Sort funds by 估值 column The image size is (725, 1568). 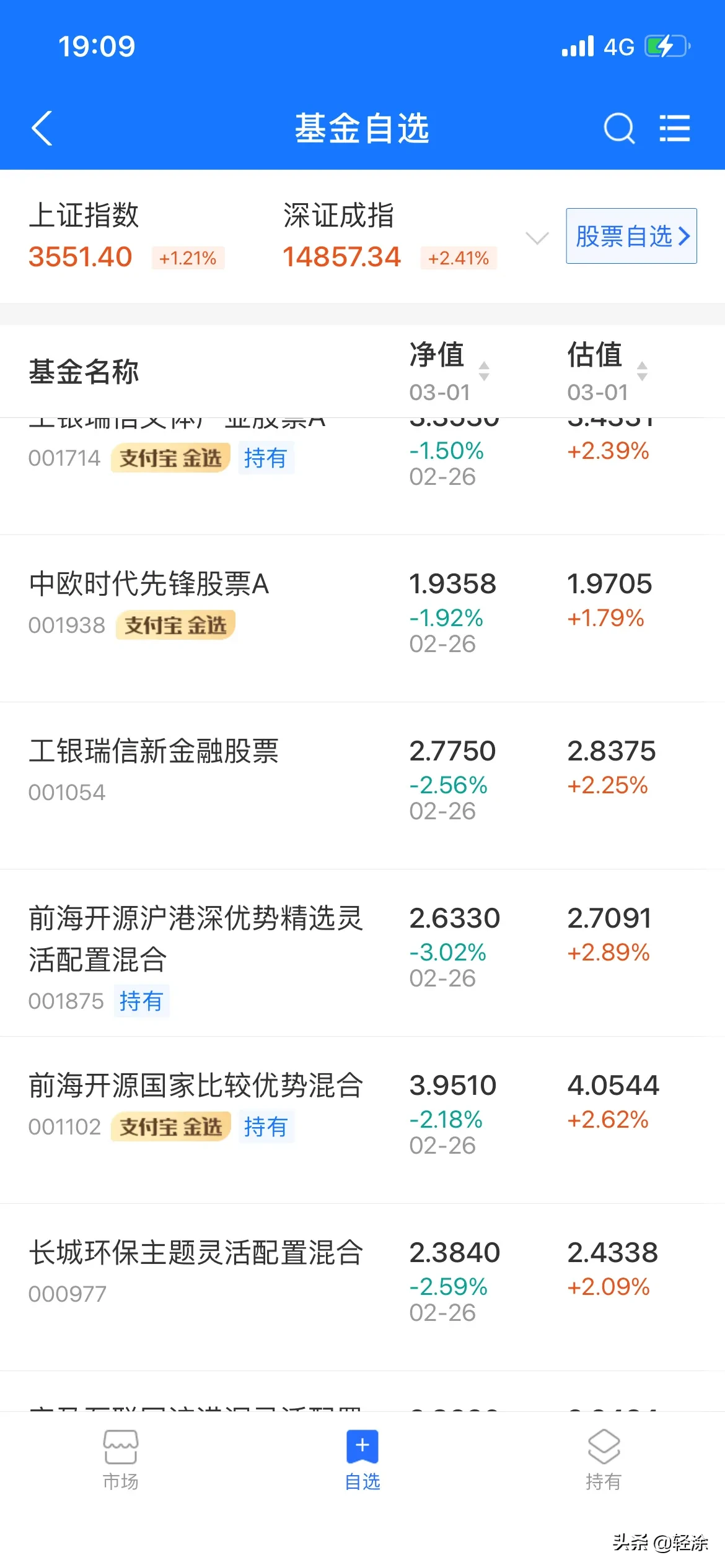pos(607,370)
